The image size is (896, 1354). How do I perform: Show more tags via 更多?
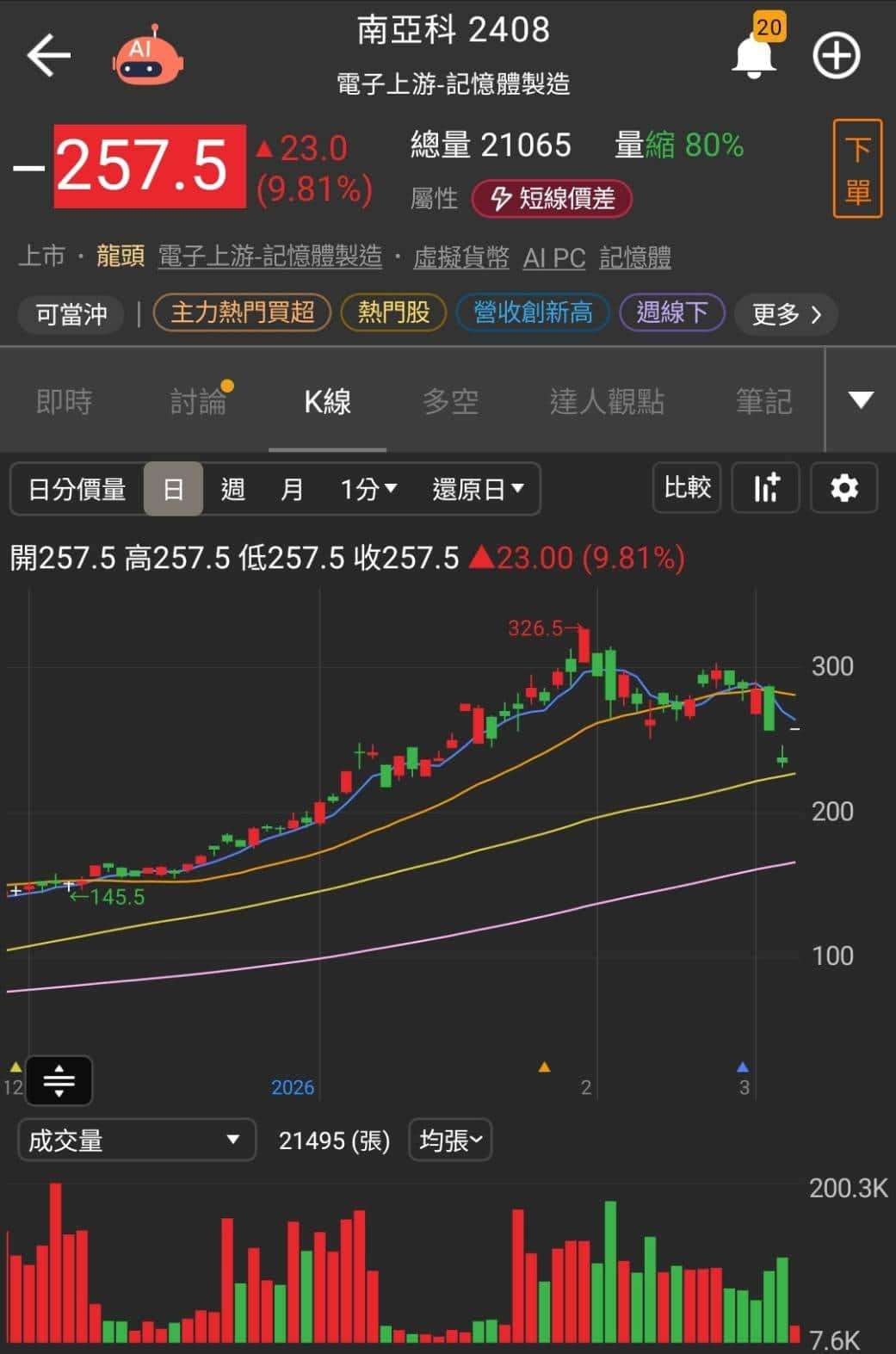coord(786,314)
